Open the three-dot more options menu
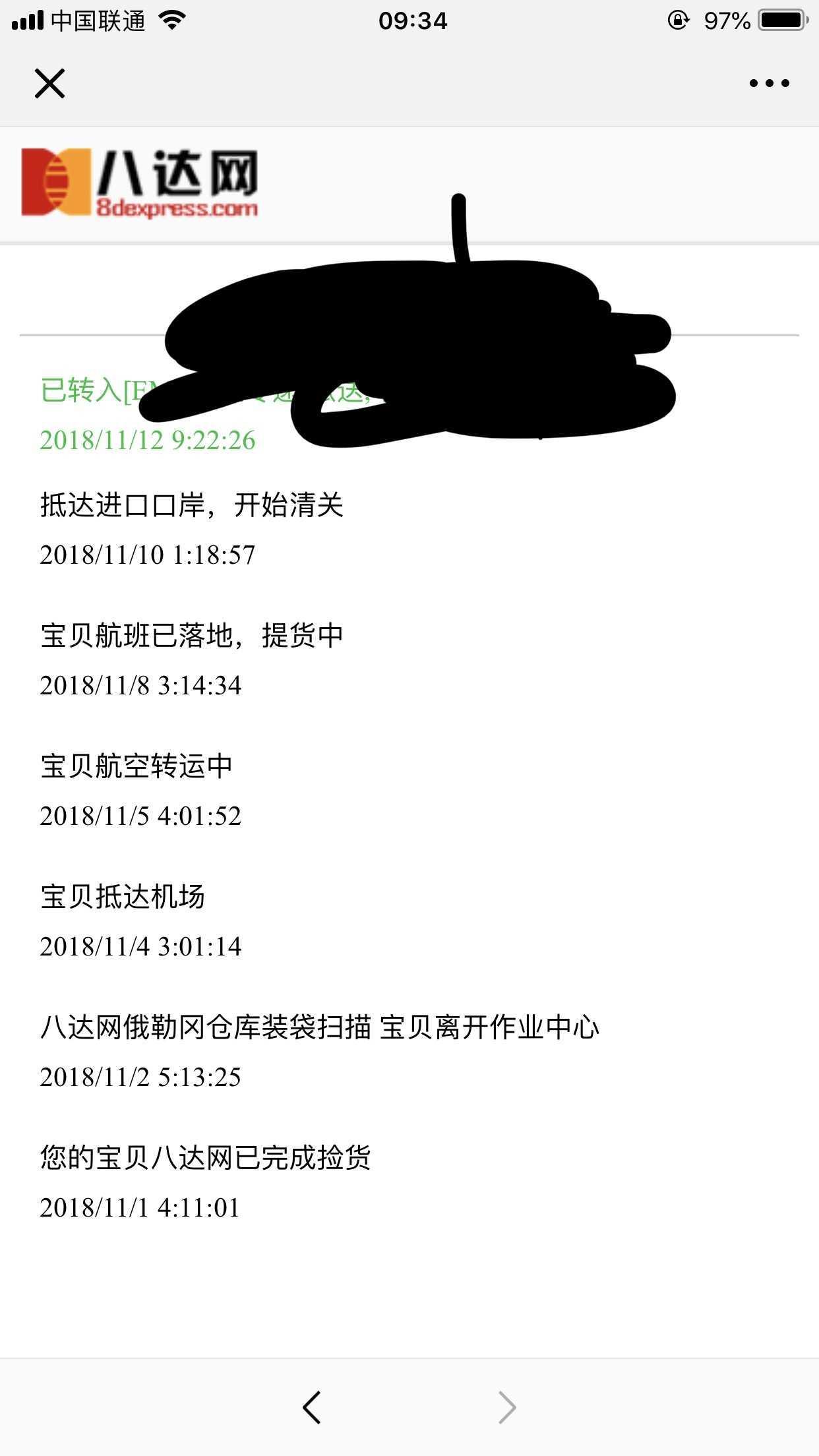The image size is (819, 1456). click(x=769, y=84)
